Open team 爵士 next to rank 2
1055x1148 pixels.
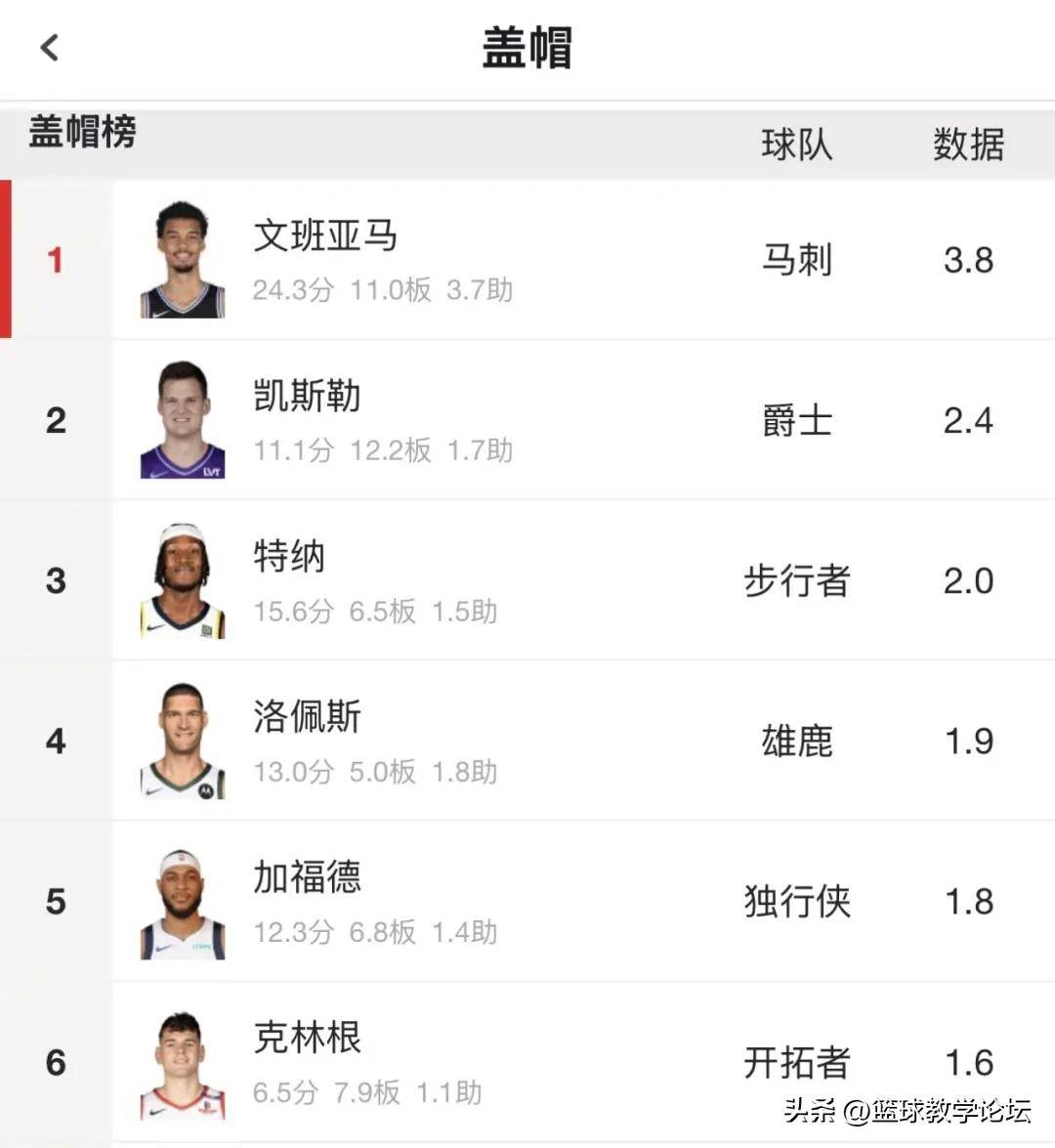click(x=797, y=421)
